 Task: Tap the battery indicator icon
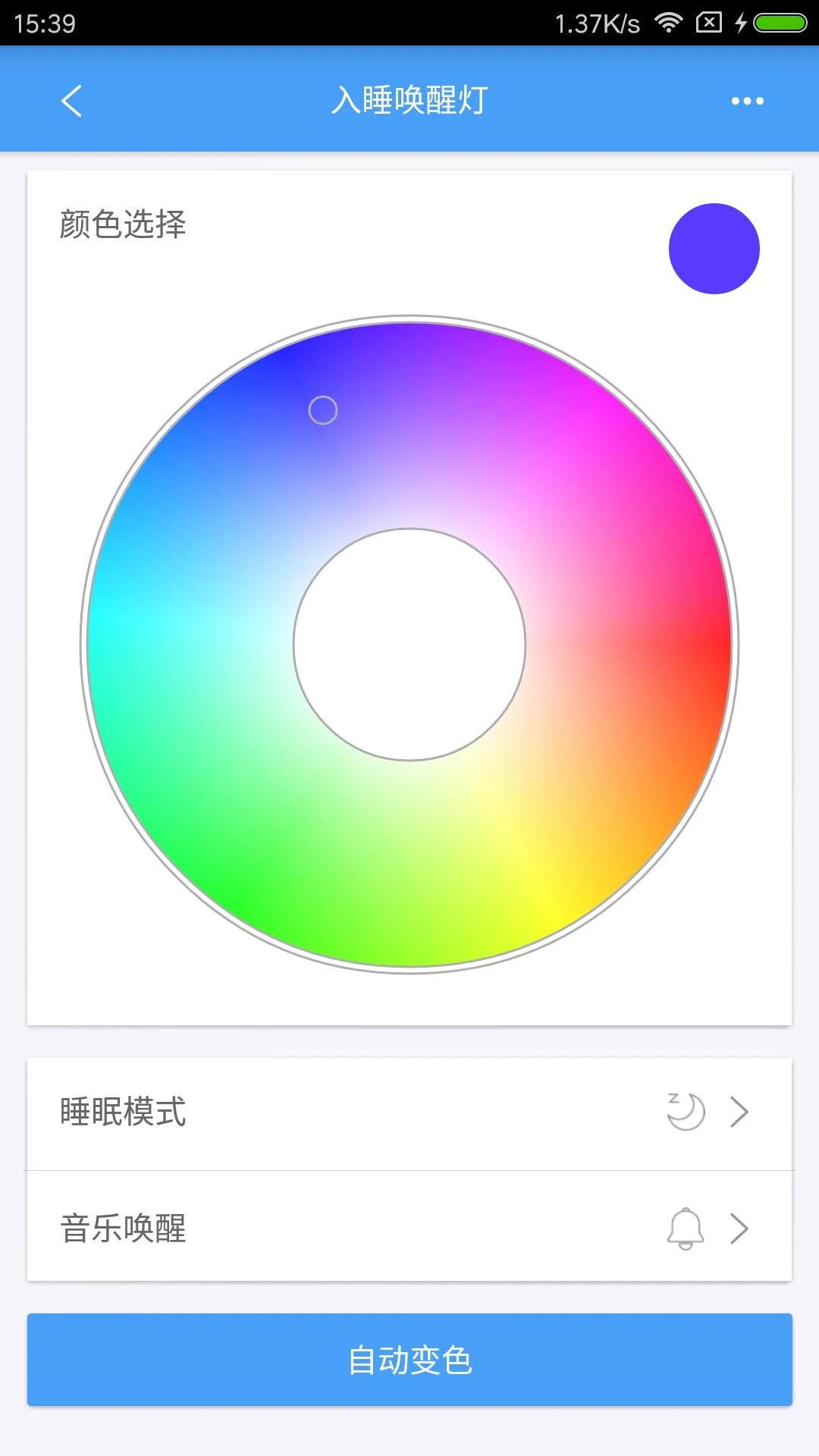[775, 23]
